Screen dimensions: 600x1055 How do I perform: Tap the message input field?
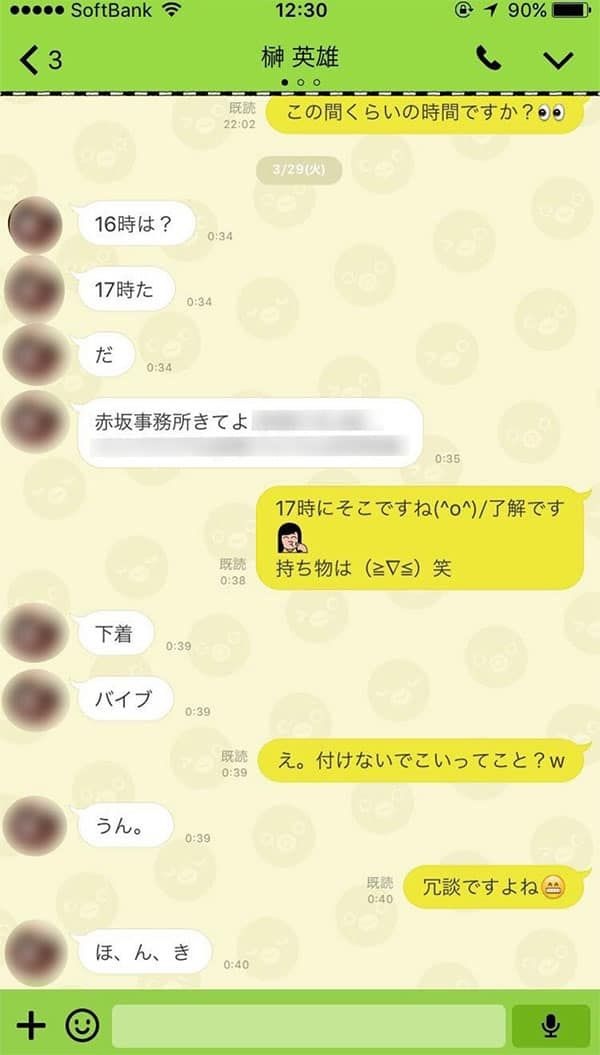(x=309, y=1025)
